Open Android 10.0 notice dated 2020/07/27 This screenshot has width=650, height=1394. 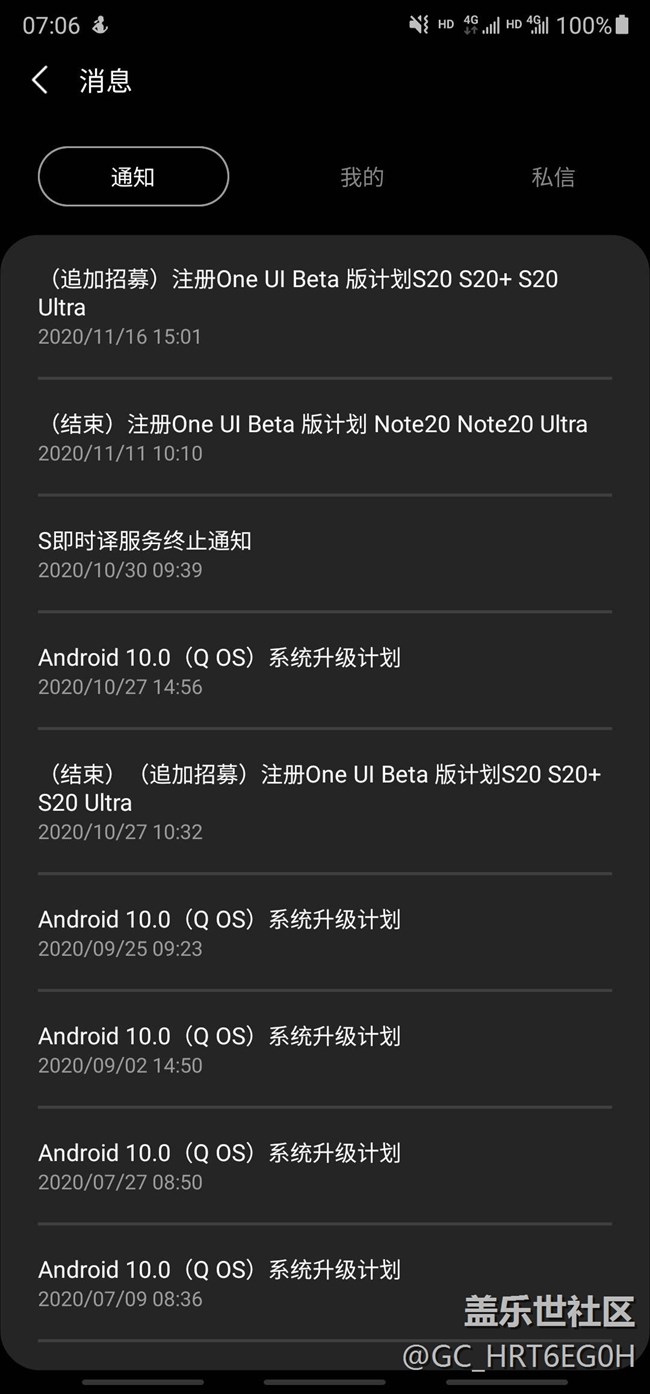pyautogui.click(x=325, y=1166)
